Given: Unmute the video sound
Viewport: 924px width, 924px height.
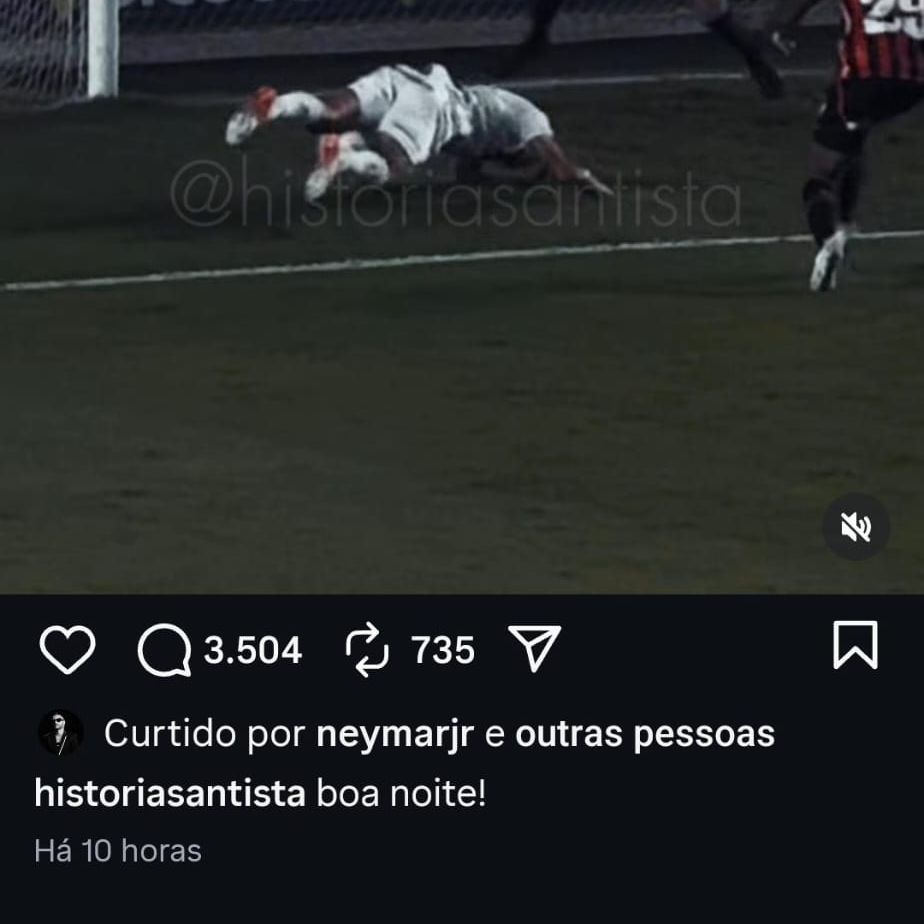Looking at the screenshot, I should coord(855,527).
